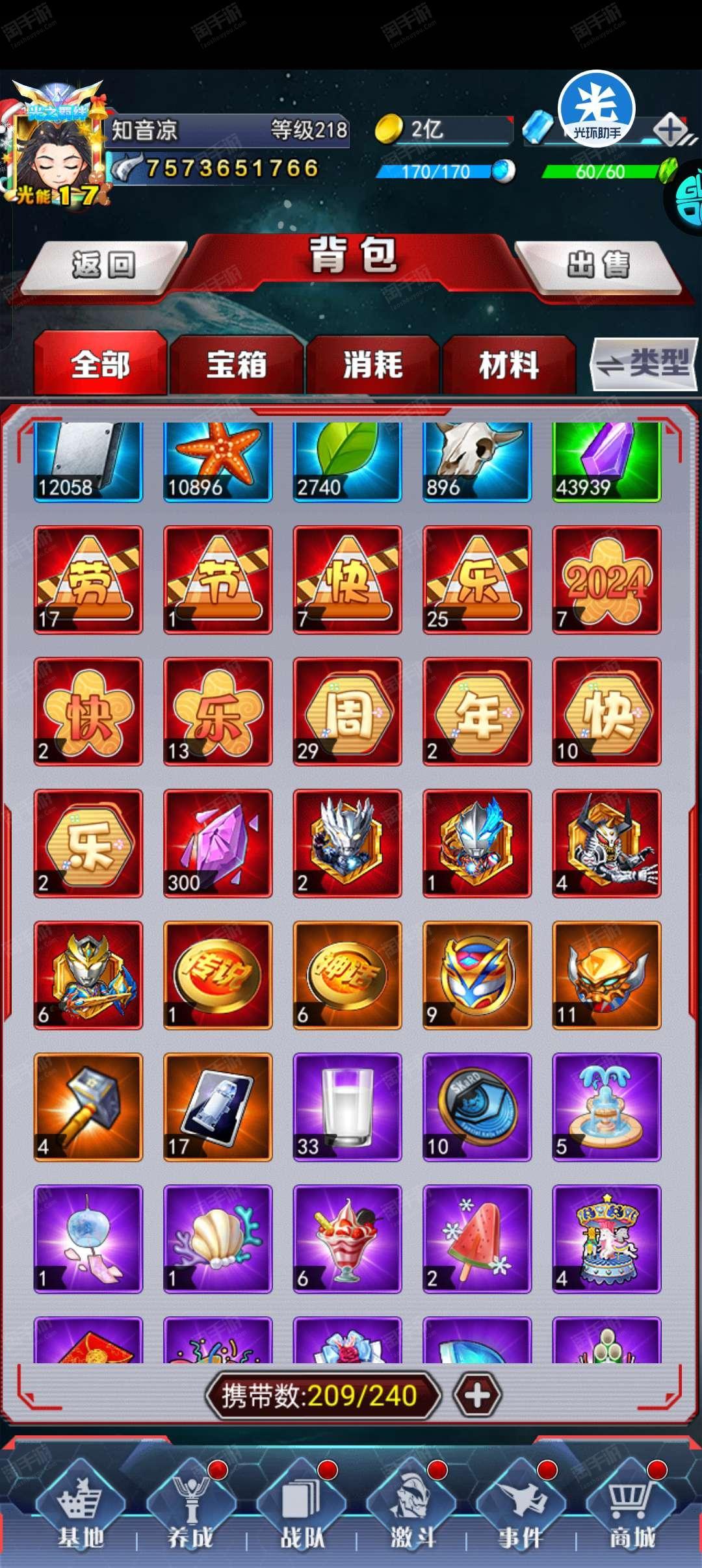Expand carry capacity with the plus button
The width and height of the screenshot is (702, 1568).
pos(477,1395)
